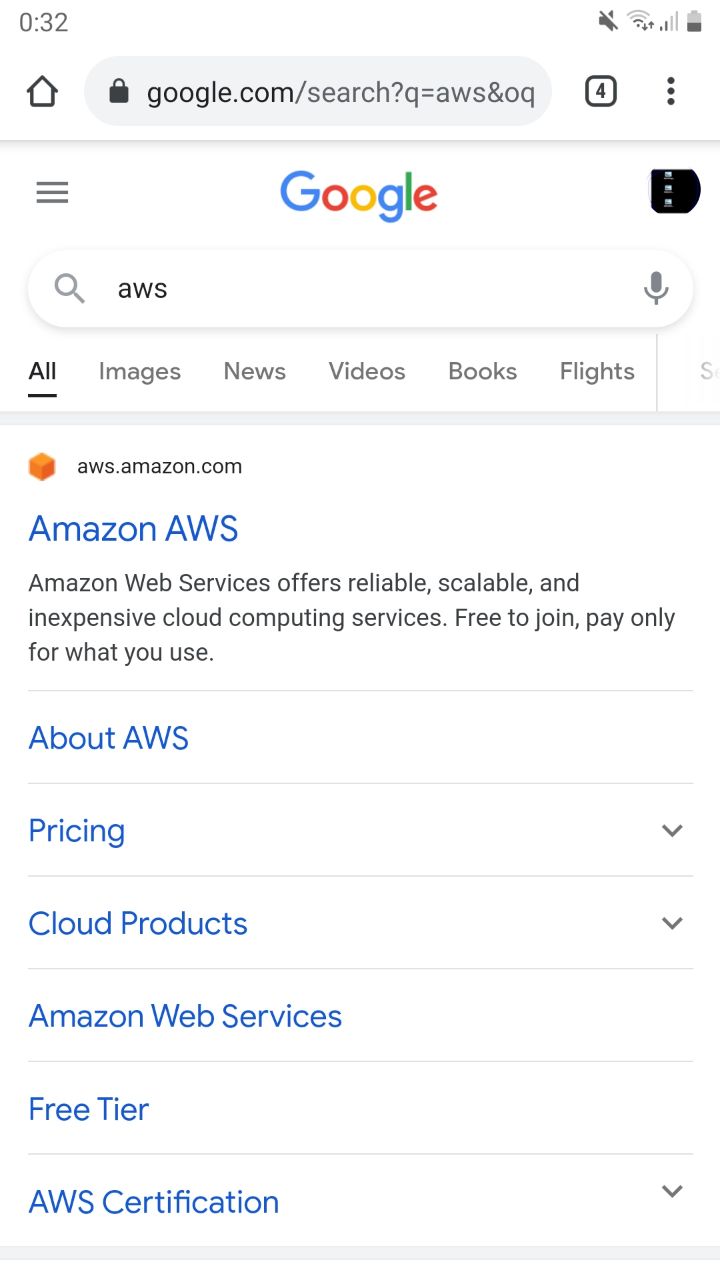The image size is (720, 1280).
Task: Open the Amazon AWS search result
Action: click(x=133, y=528)
